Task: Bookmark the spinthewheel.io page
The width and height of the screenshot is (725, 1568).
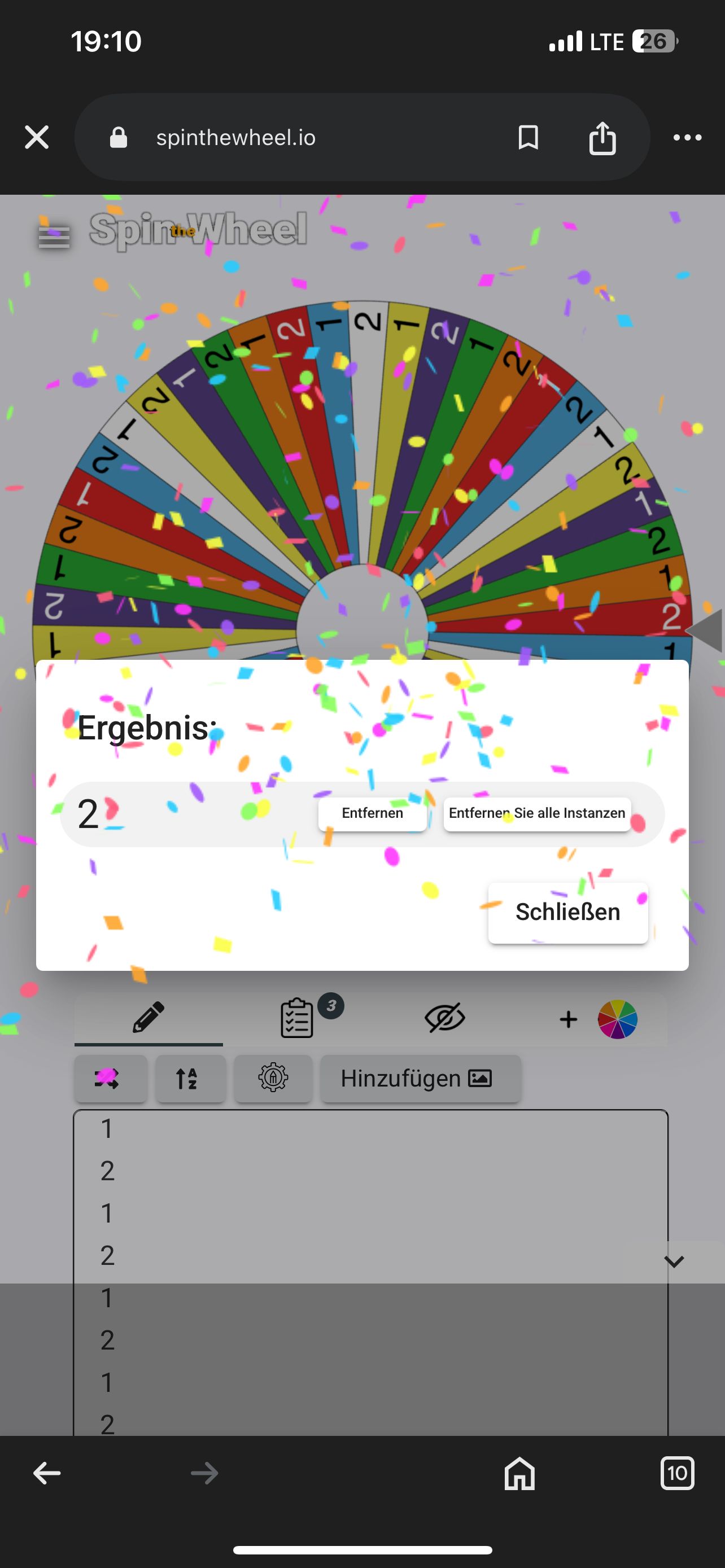Action: (x=528, y=138)
